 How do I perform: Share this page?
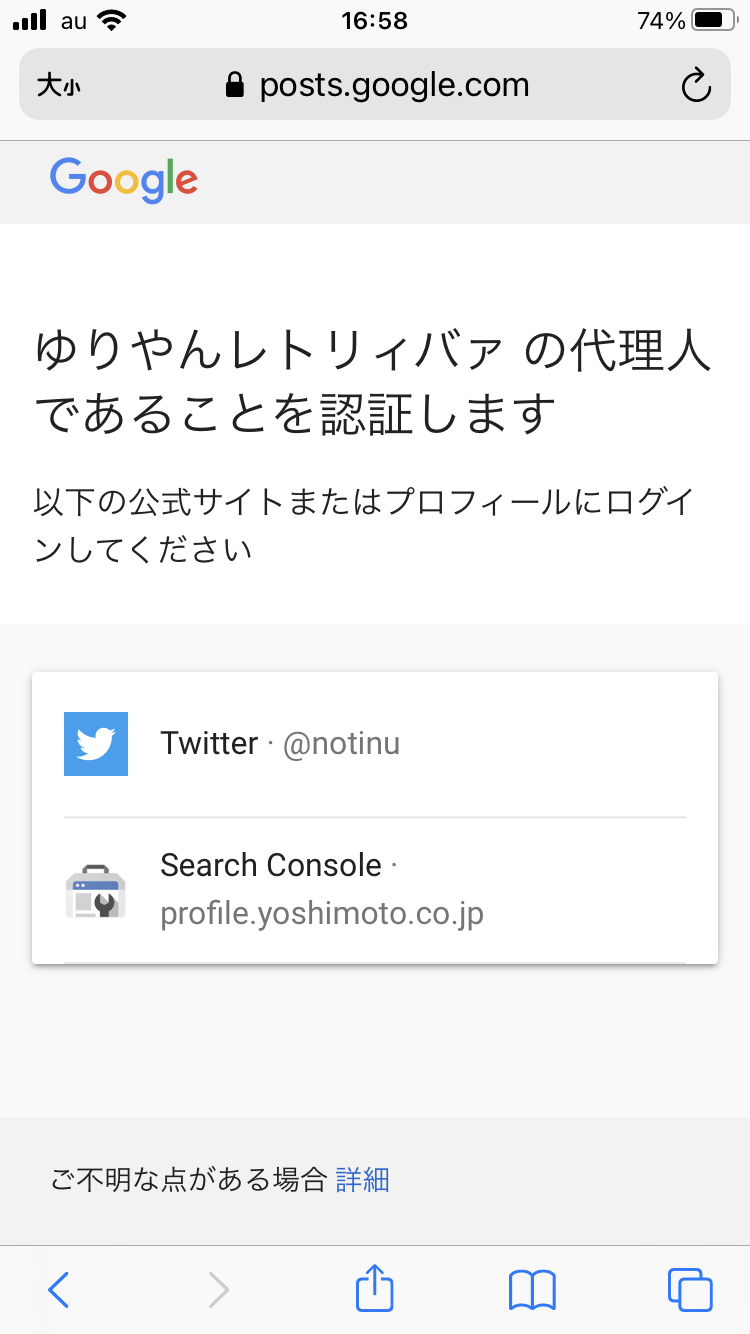pos(375,1288)
